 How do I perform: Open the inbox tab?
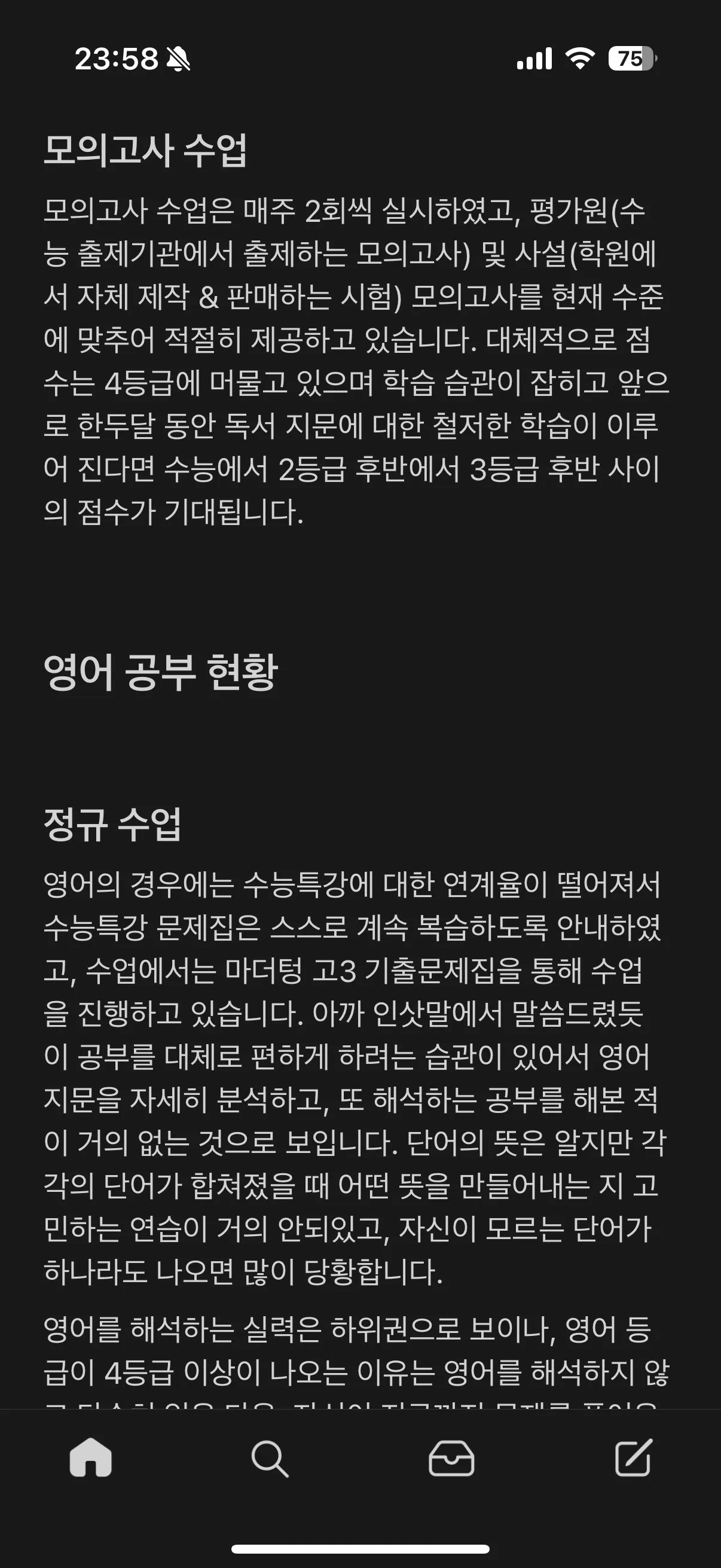[451, 1459]
